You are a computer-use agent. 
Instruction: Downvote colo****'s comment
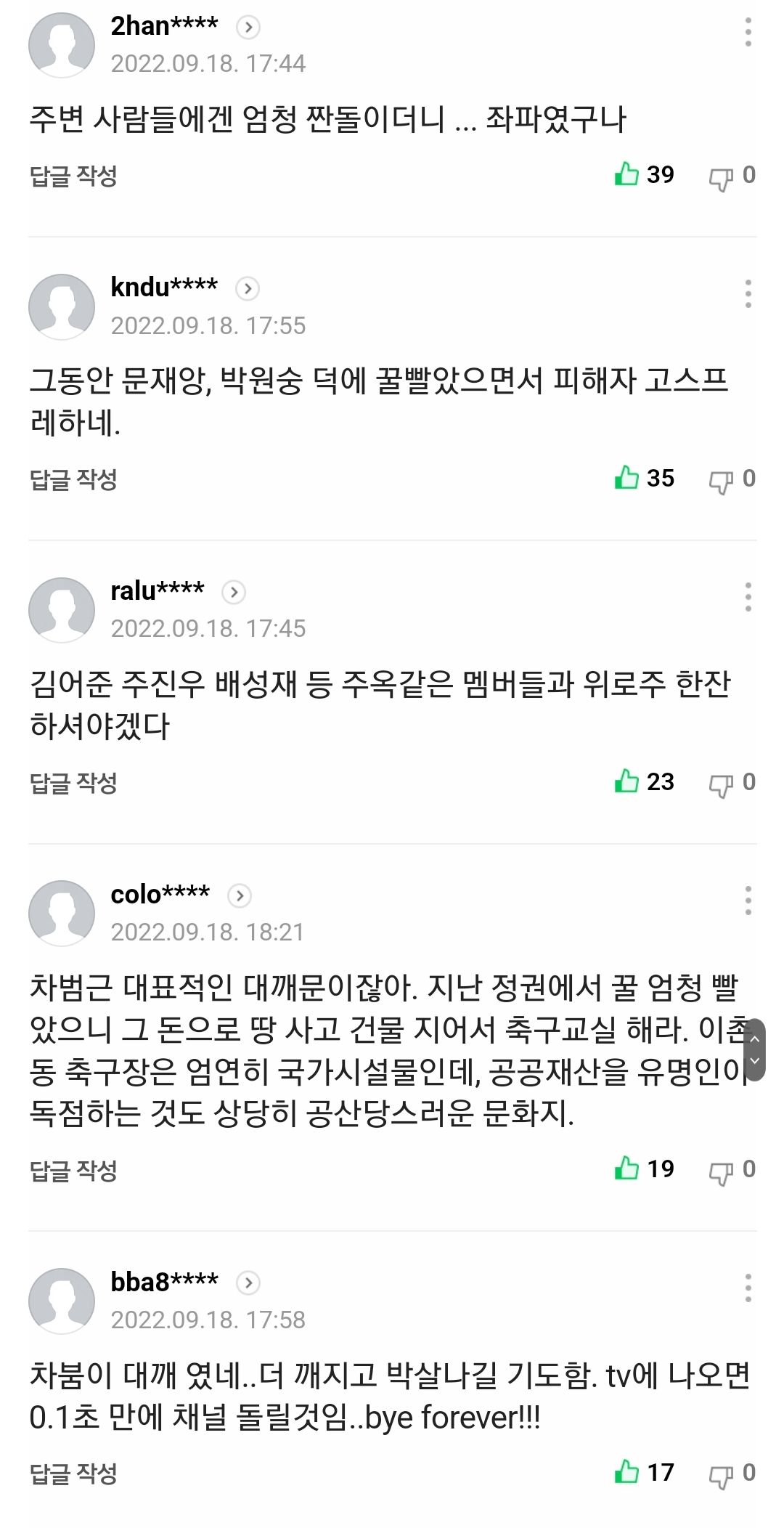pos(721,1171)
